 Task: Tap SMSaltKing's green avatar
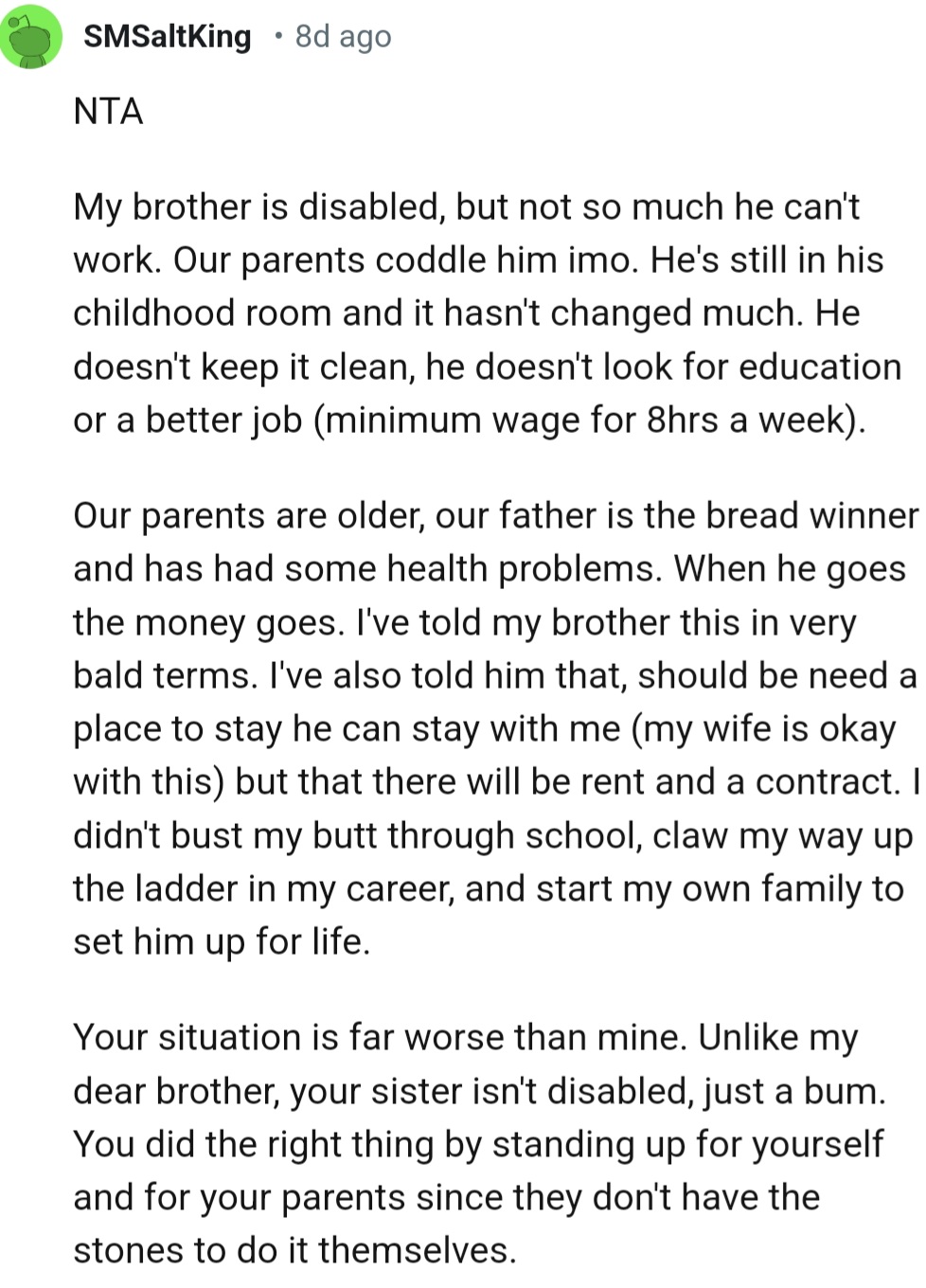(31, 36)
